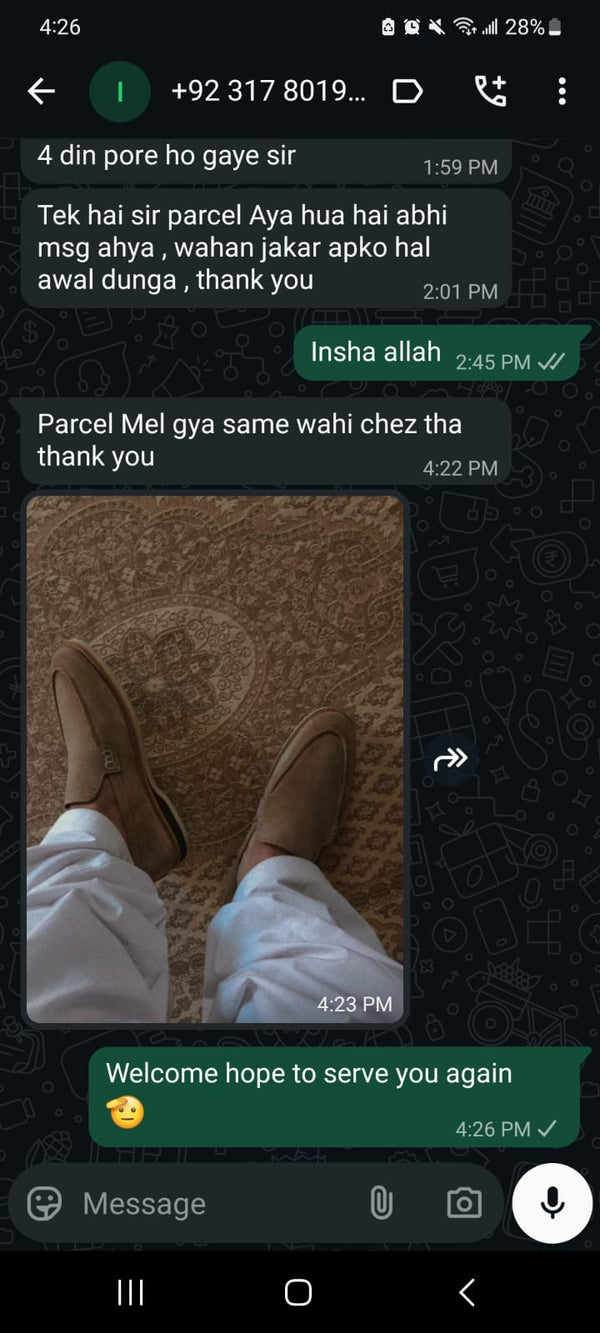The image size is (600, 1333).
Task: Go to the home screen
Action: pos(298,1293)
